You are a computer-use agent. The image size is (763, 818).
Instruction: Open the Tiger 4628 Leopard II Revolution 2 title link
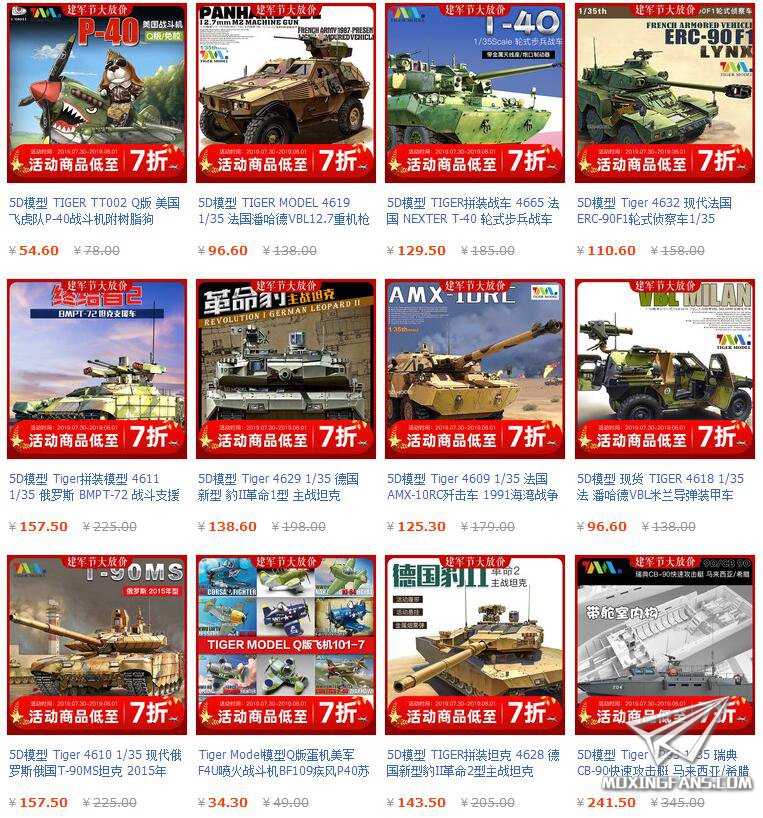(x=473, y=763)
